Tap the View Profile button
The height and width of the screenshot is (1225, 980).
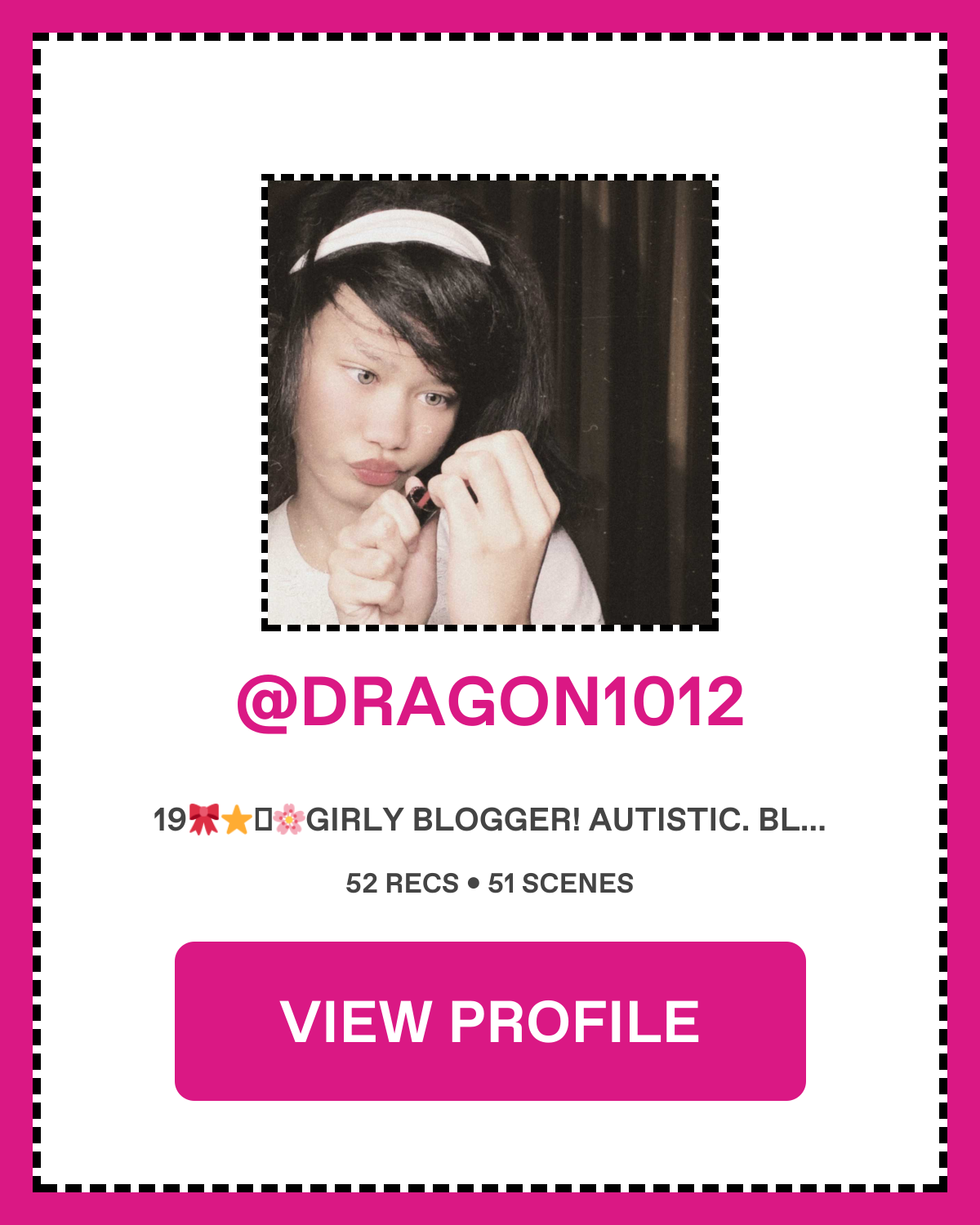click(x=490, y=1021)
